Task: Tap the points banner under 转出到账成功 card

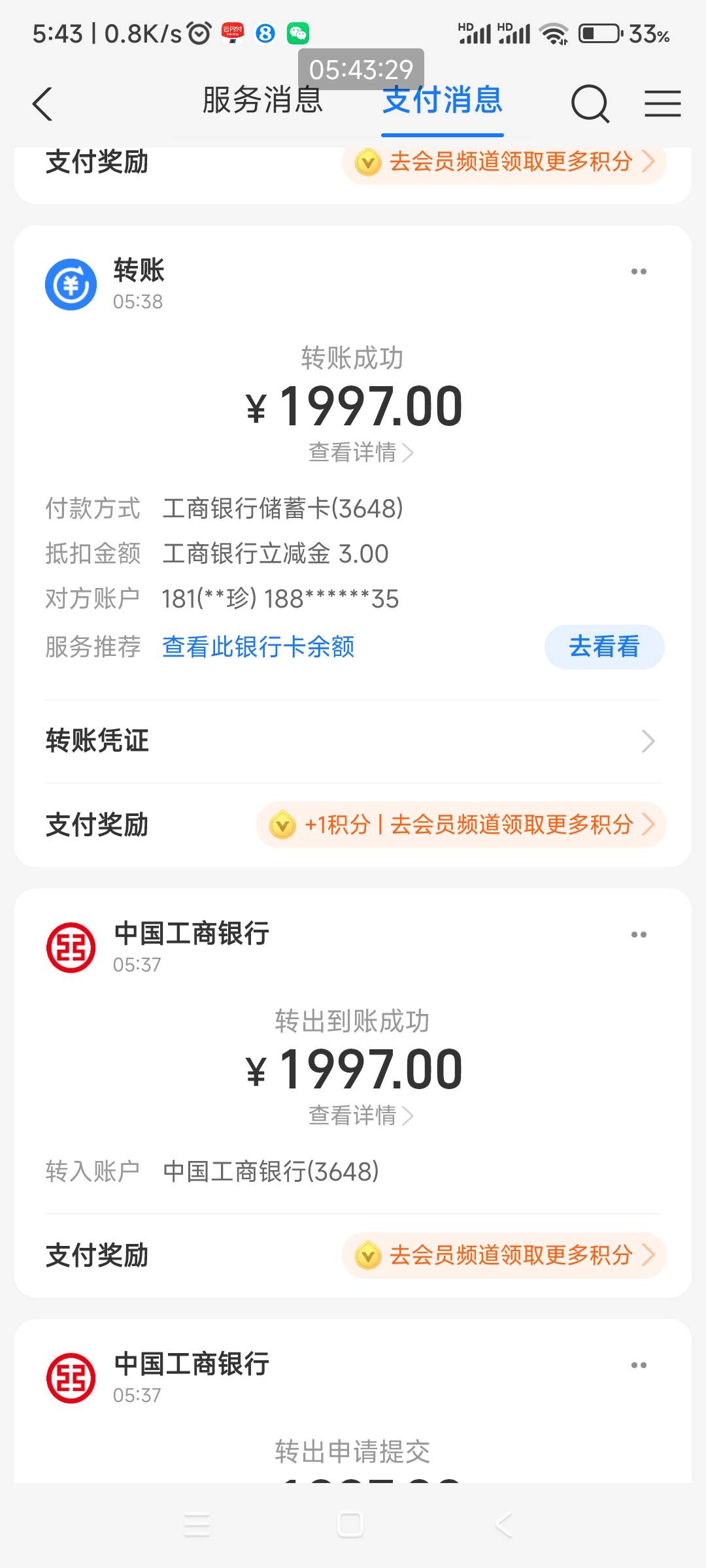Action: point(504,1255)
